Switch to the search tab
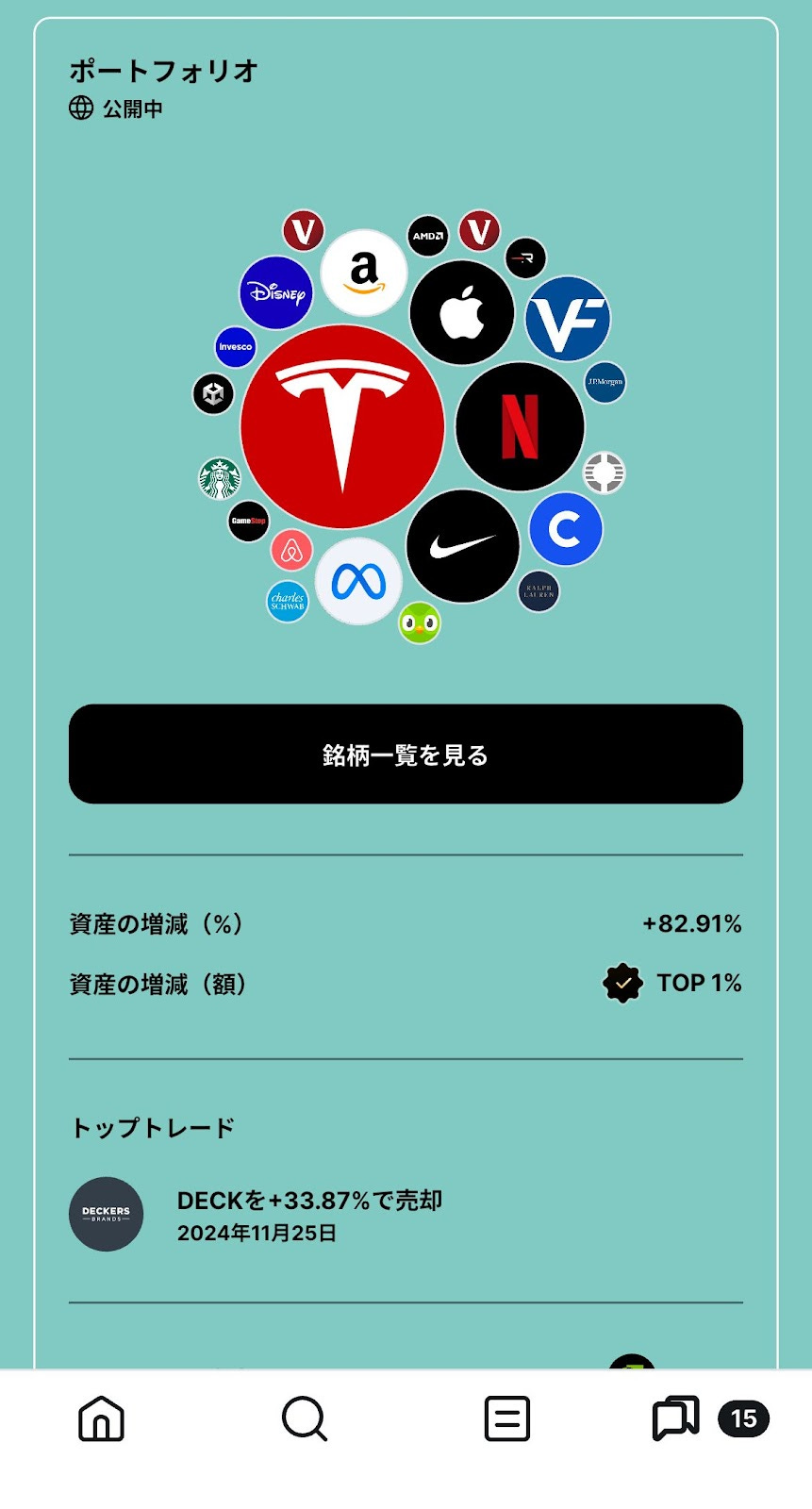Image resolution: width=812 pixels, height=1509 pixels. pyautogui.click(x=304, y=1417)
